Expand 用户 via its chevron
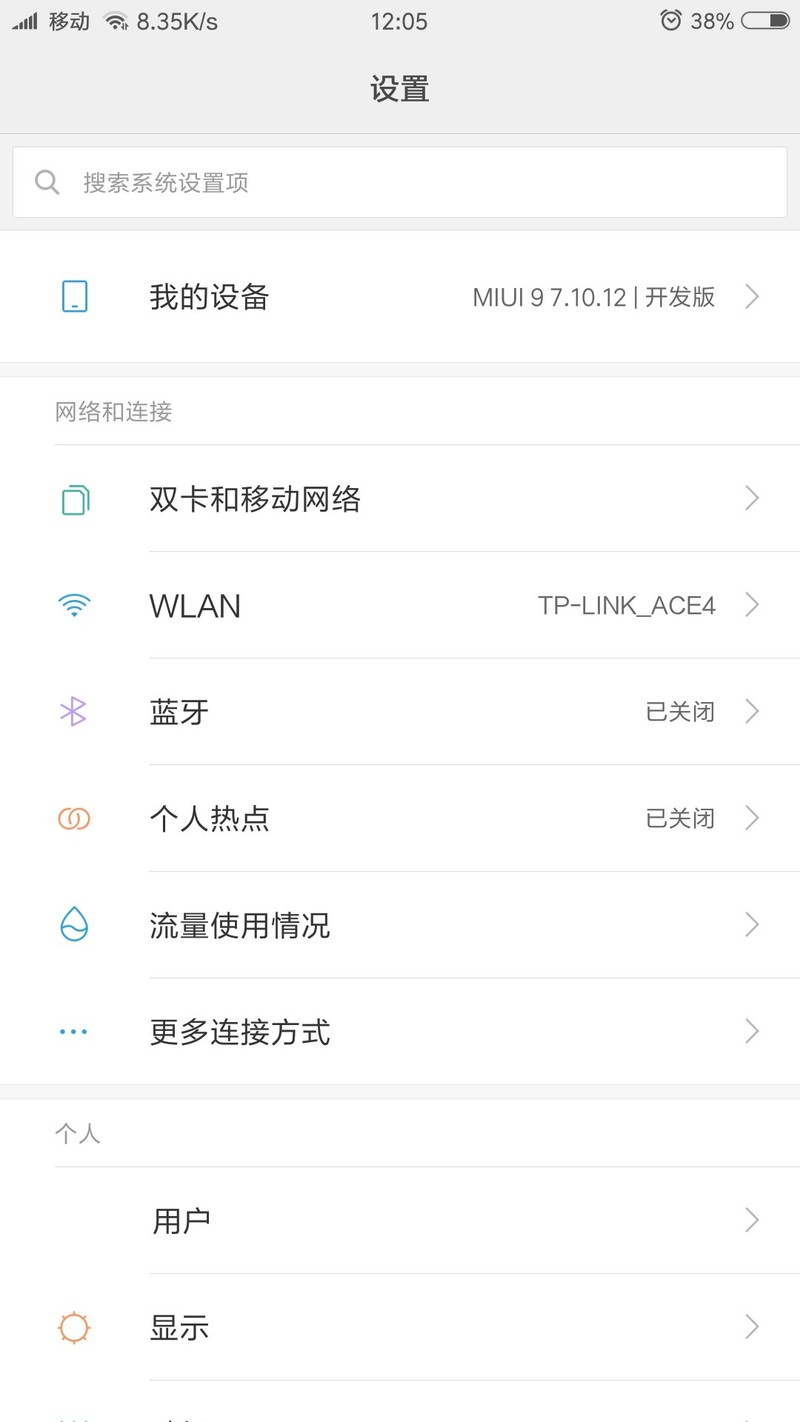This screenshot has height=1422, width=800. 751,1220
